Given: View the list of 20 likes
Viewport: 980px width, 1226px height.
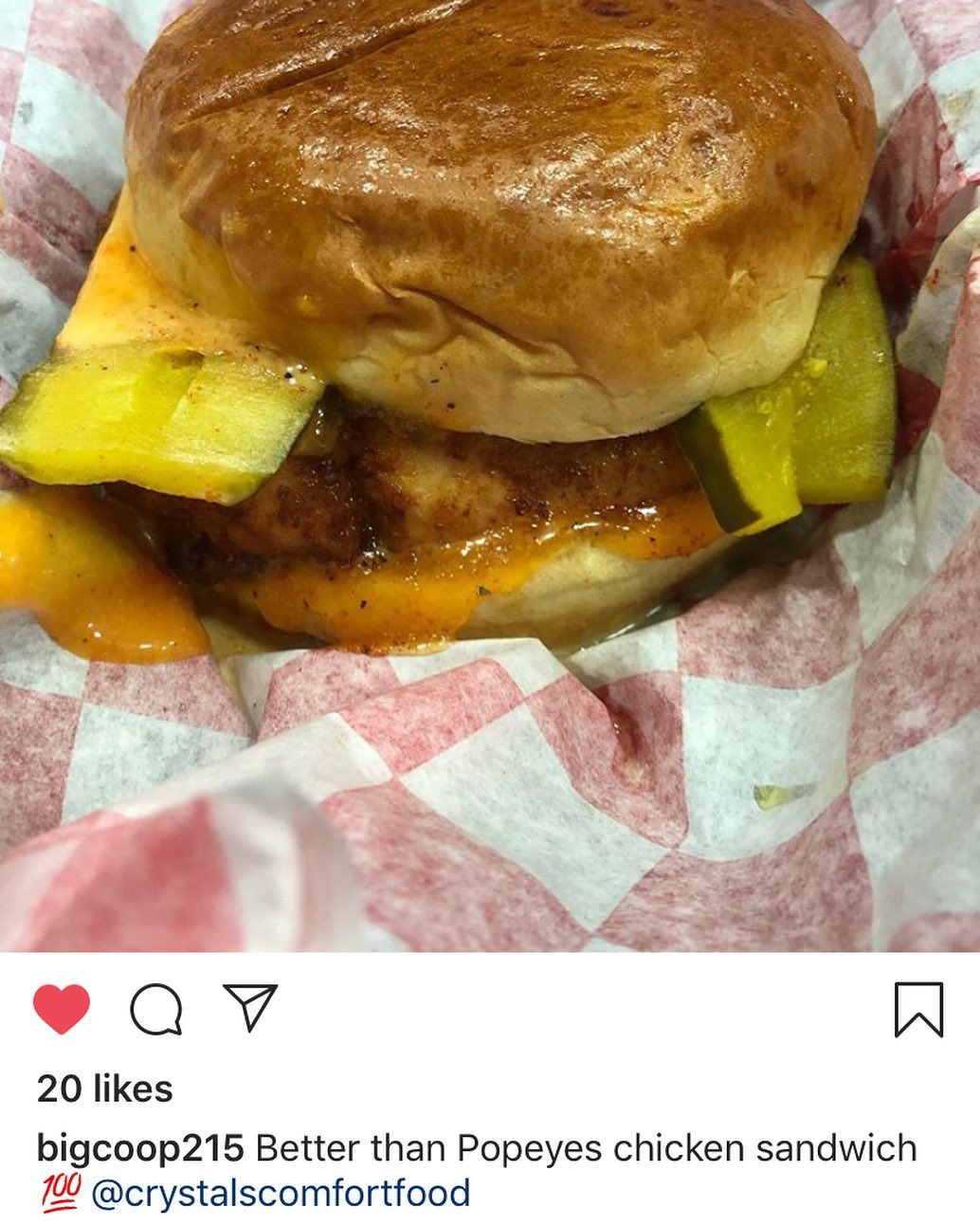Looking at the screenshot, I should tap(105, 1089).
